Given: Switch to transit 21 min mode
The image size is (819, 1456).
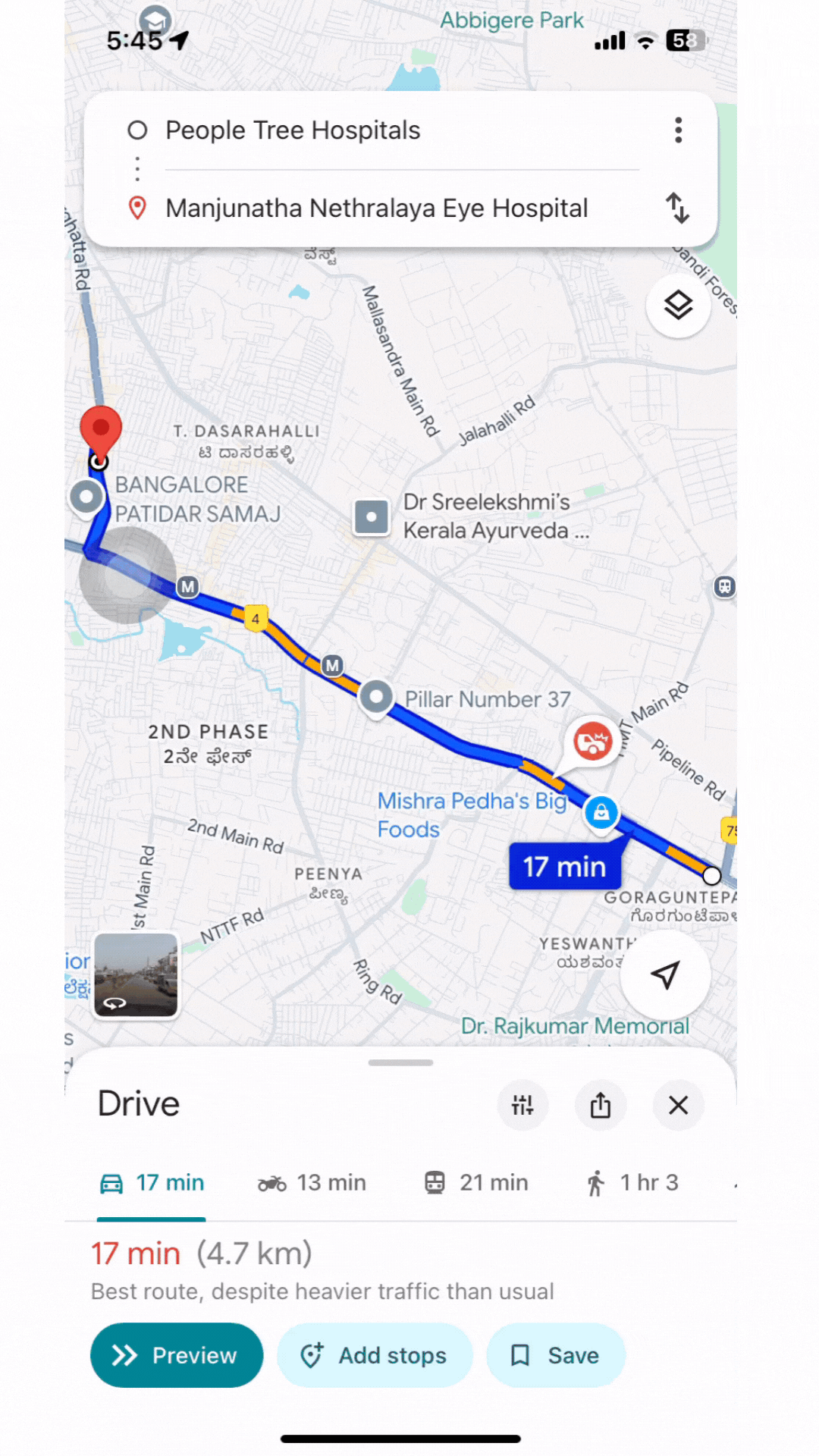Looking at the screenshot, I should (x=476, y=1182).
